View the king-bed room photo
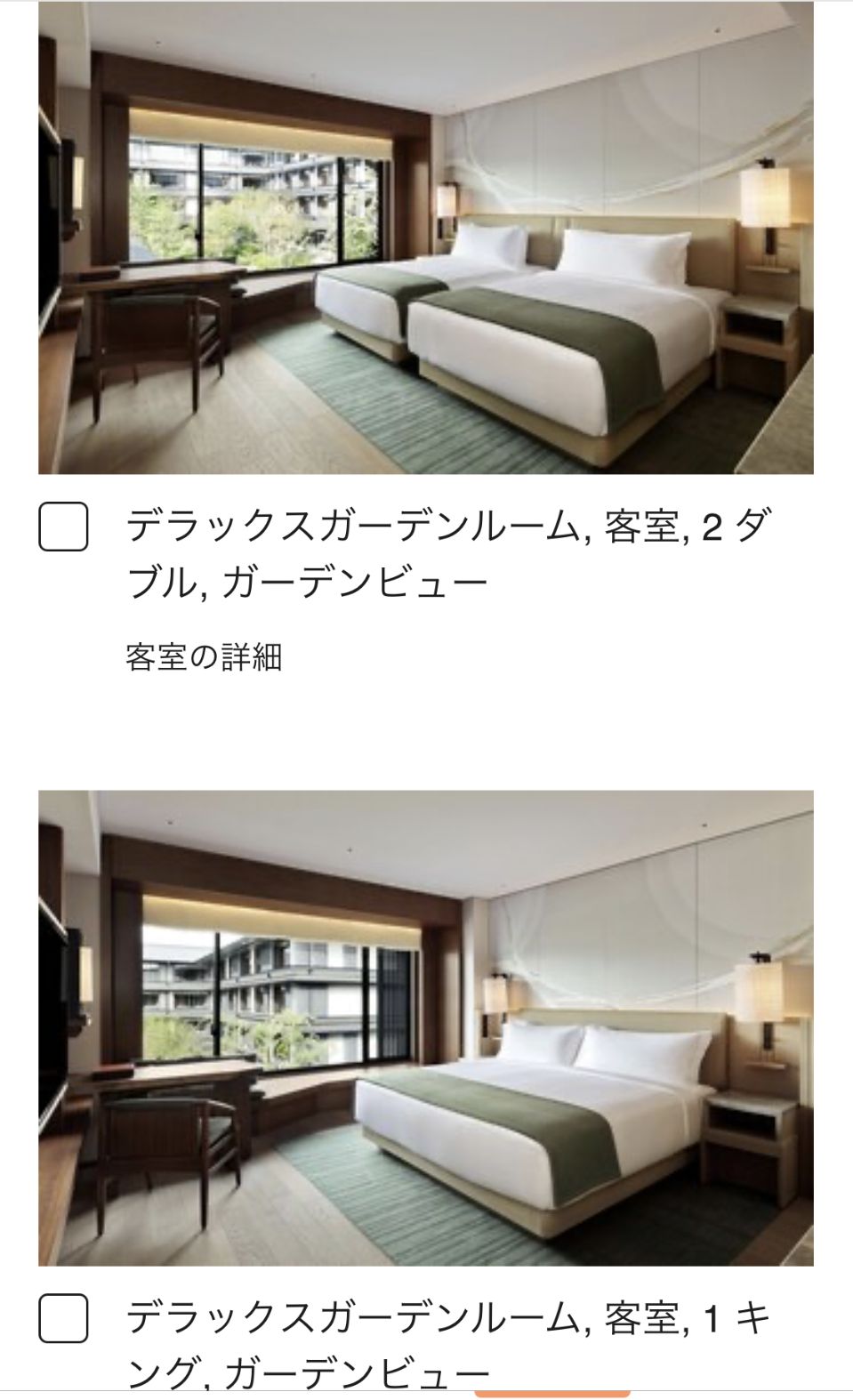The height and width of the screenshot is (1400, 853). pos(426,1028)
